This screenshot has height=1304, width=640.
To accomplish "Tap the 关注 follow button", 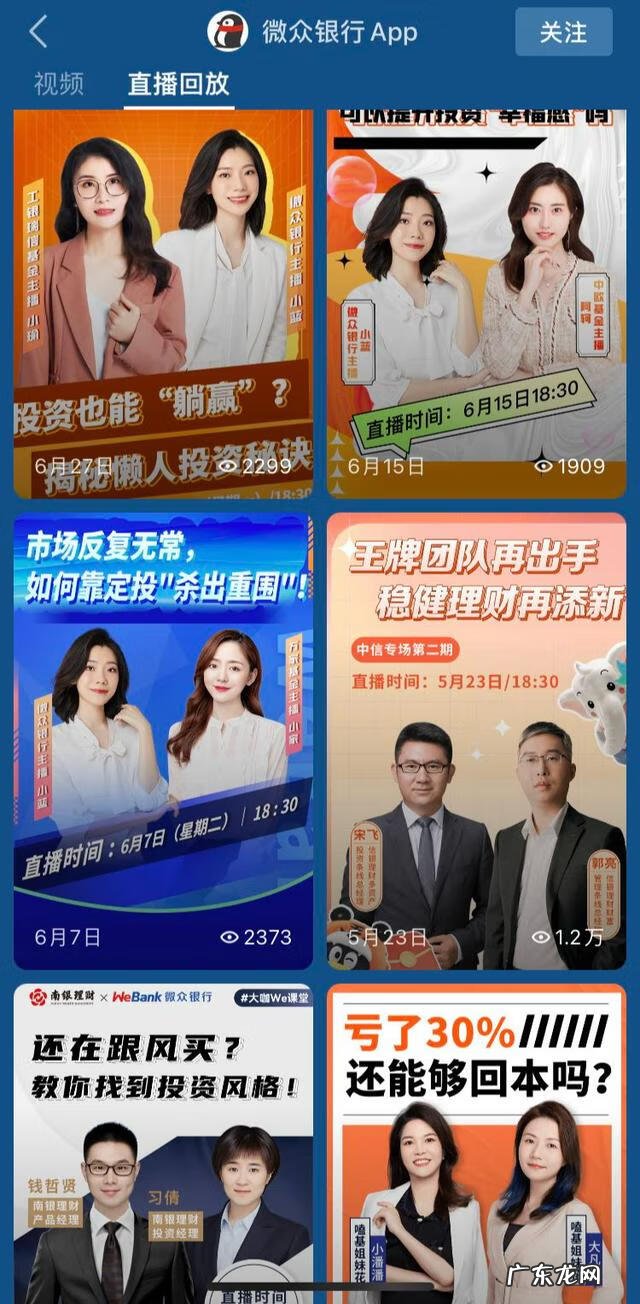I will (x=563, y=32).
